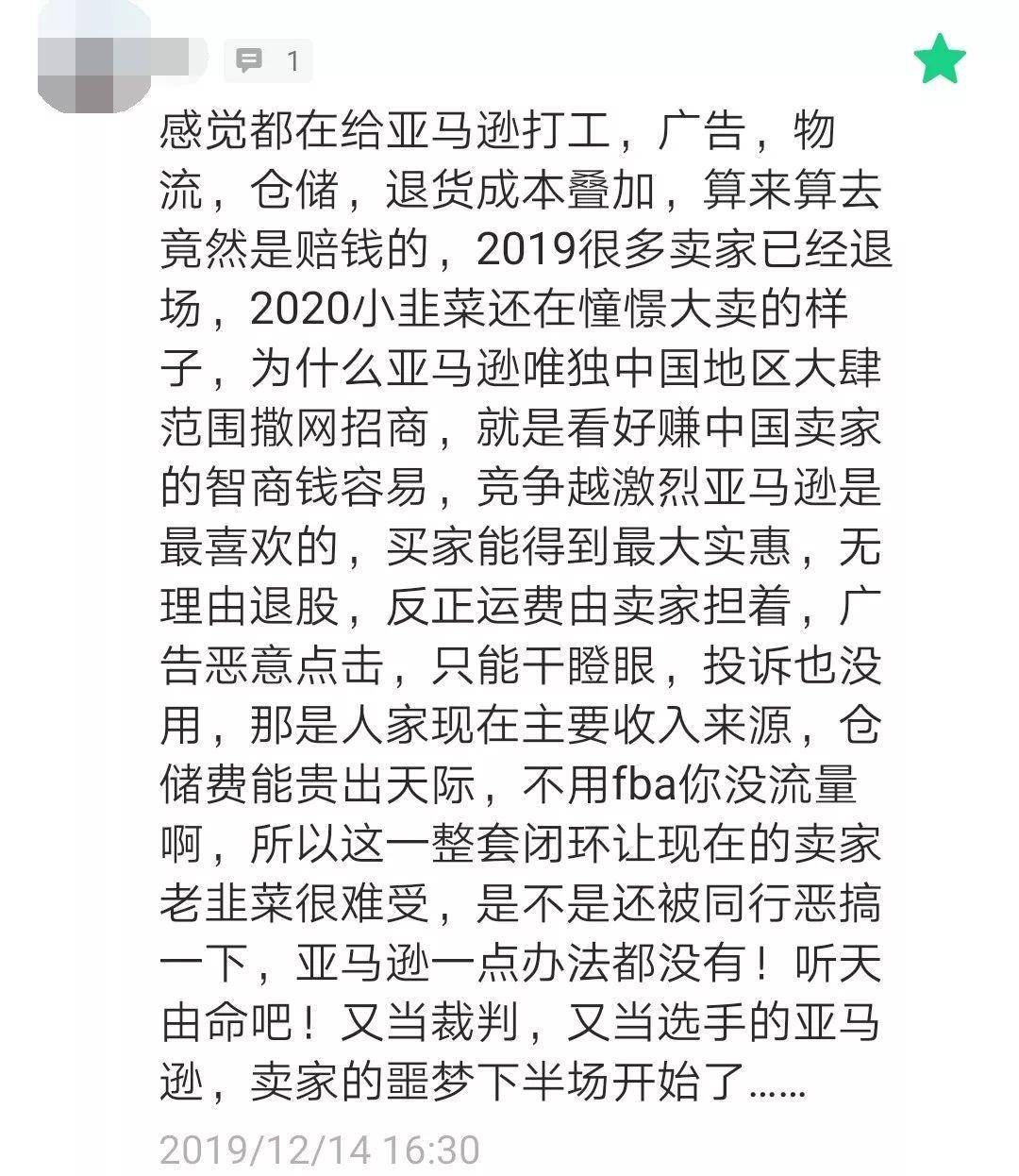Image resolution: width=1019 pixels, height=1176 pixels.
Task: Tap the green star icon on this comment
Action: [x=940, y=59]
